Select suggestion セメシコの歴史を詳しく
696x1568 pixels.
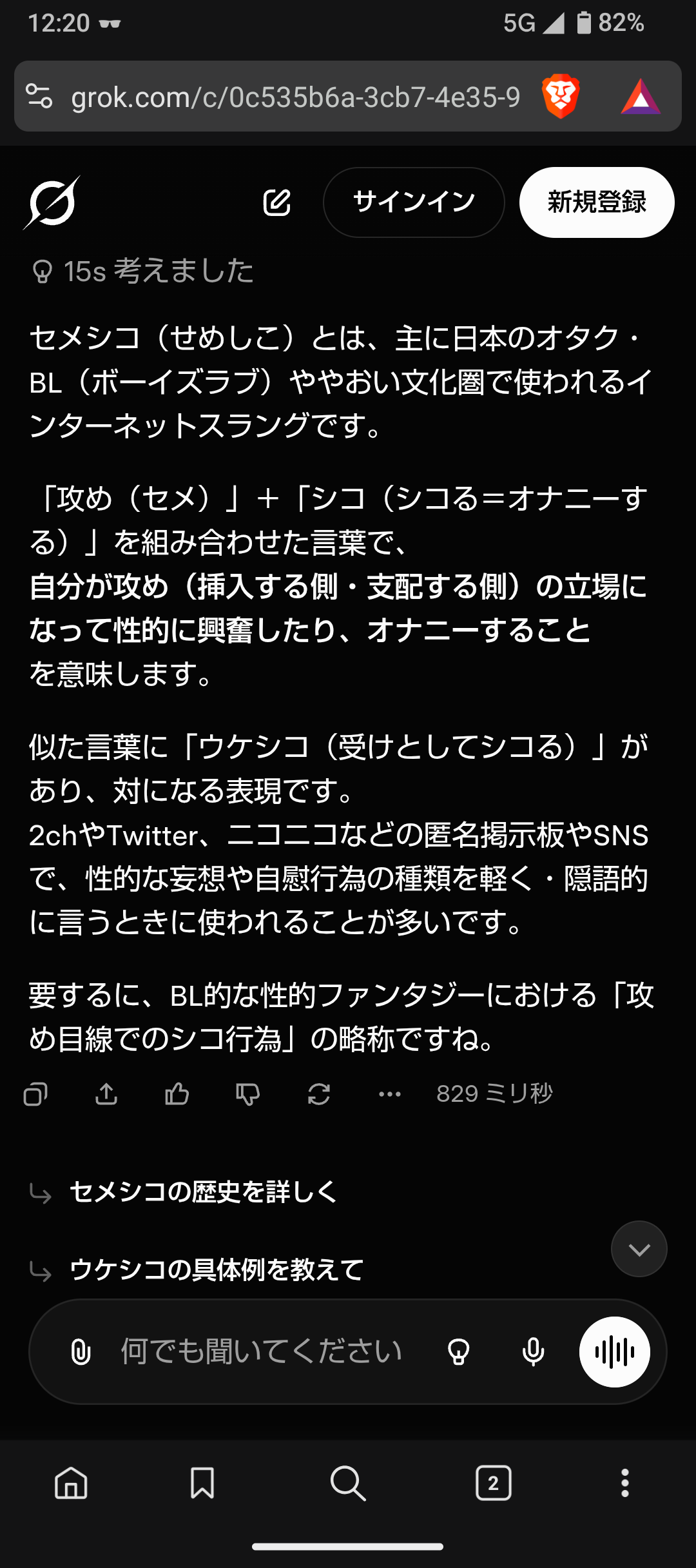click(x=203, y=1192)
